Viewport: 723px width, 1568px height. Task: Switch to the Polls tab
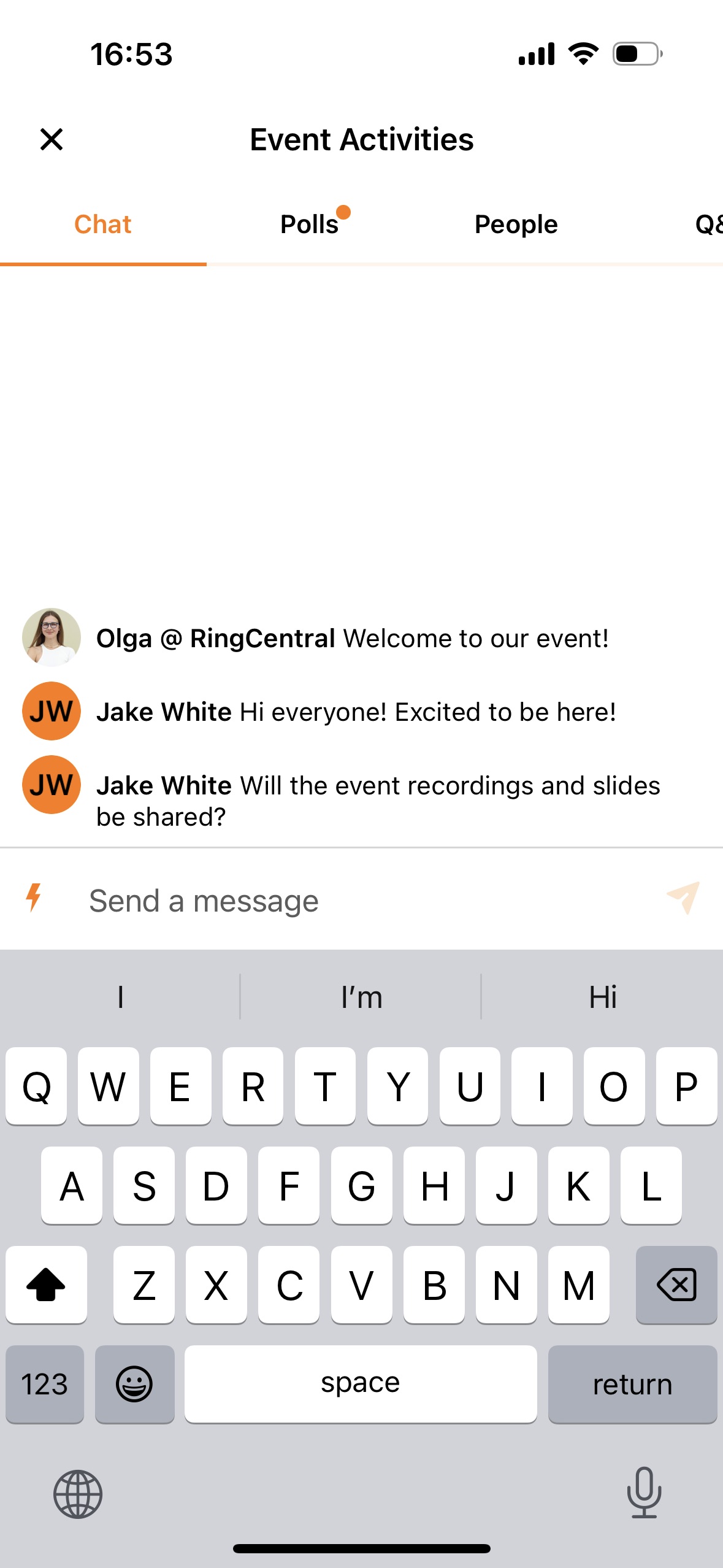tap(310, 225)
